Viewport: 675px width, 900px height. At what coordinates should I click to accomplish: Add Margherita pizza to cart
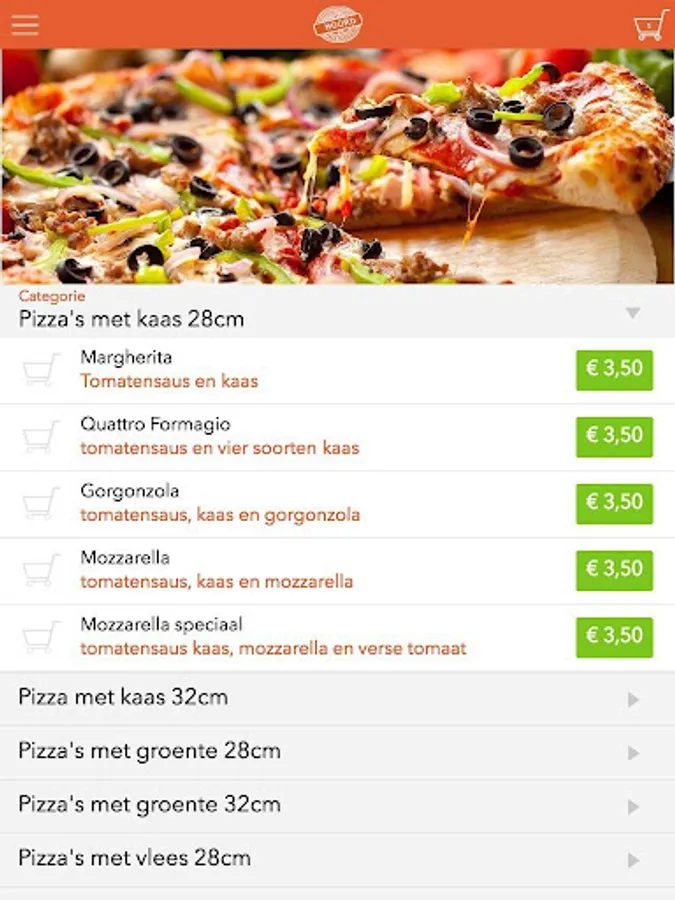click(x=41, y=370)
